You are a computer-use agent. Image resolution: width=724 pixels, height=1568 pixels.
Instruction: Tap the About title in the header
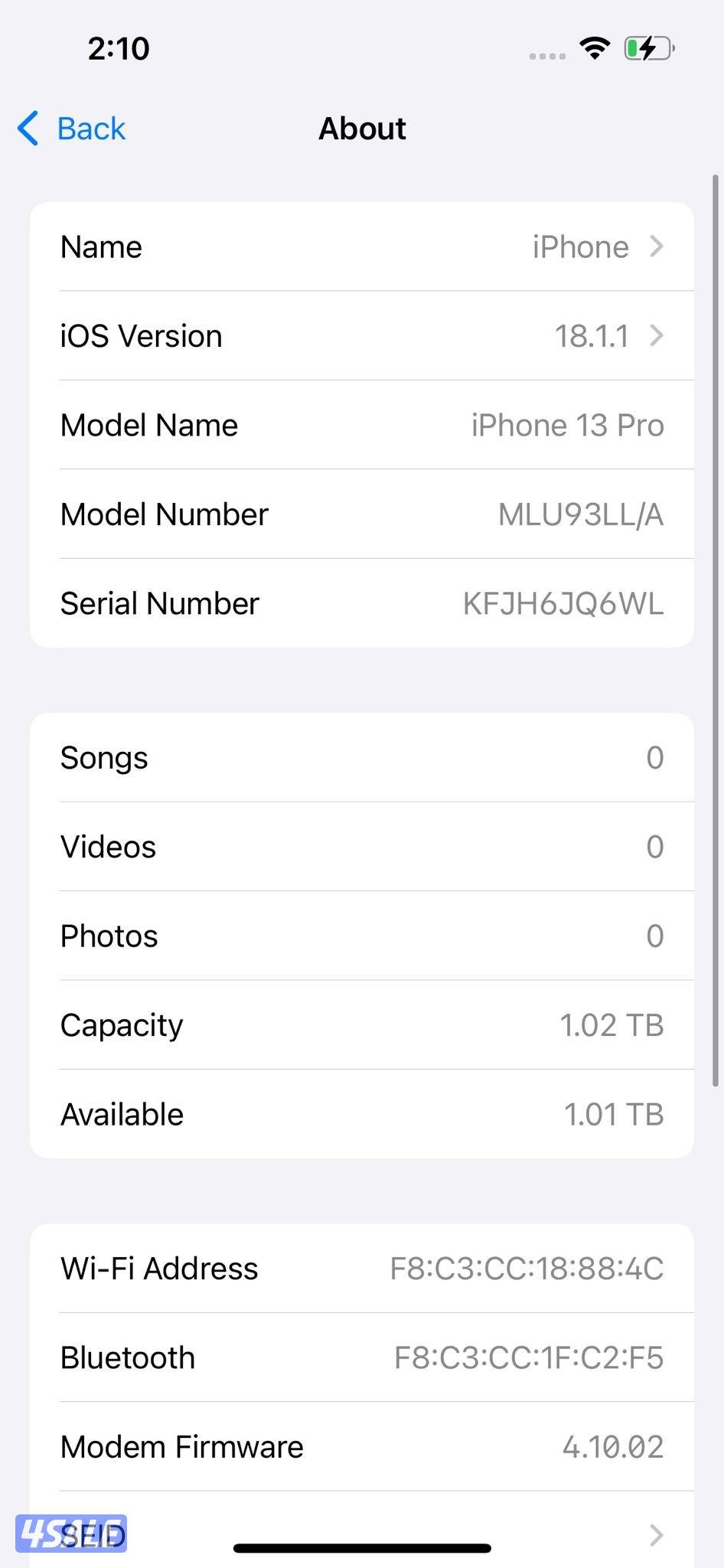point(361,128)
